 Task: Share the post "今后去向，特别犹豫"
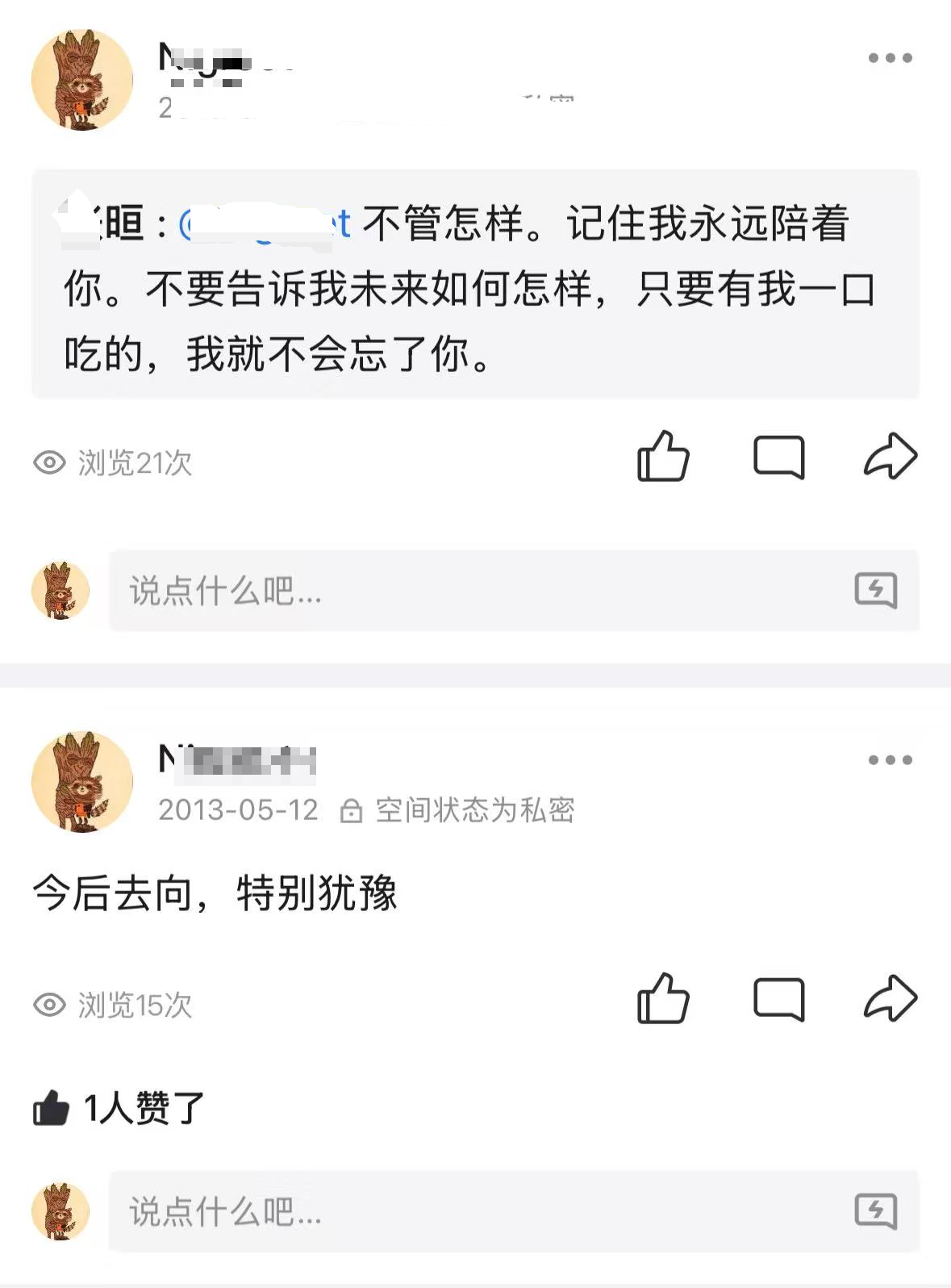tap(890, 999)
